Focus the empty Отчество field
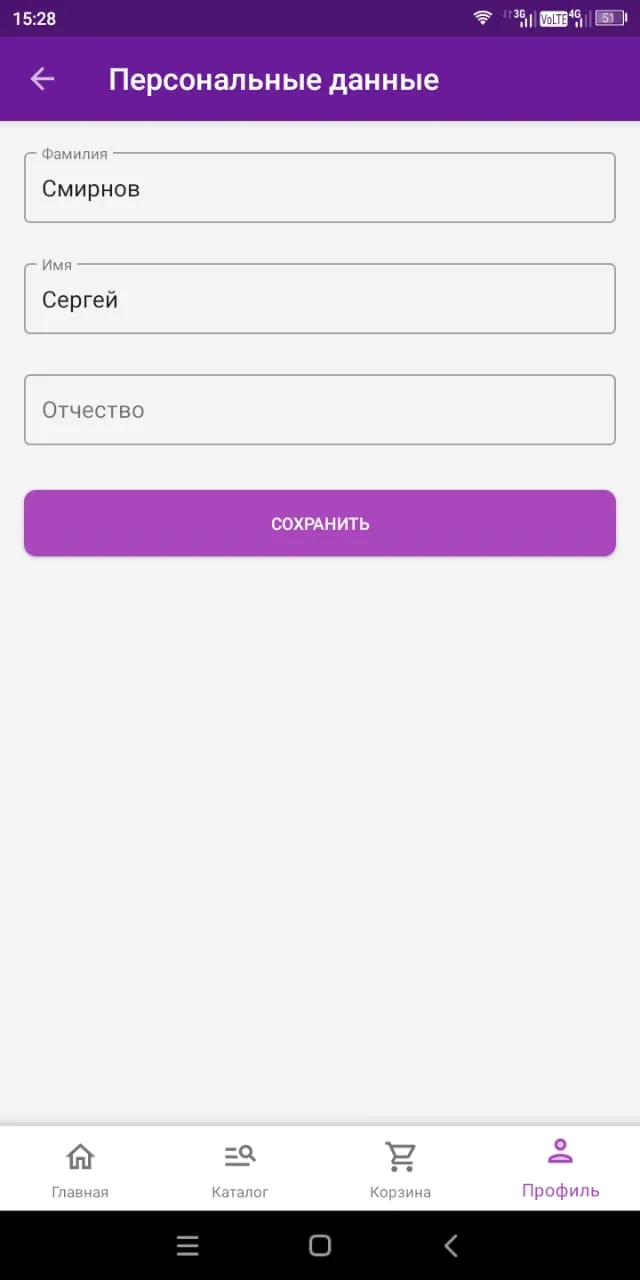Viewport: 640px width, 1280px height. click(320, 409)
